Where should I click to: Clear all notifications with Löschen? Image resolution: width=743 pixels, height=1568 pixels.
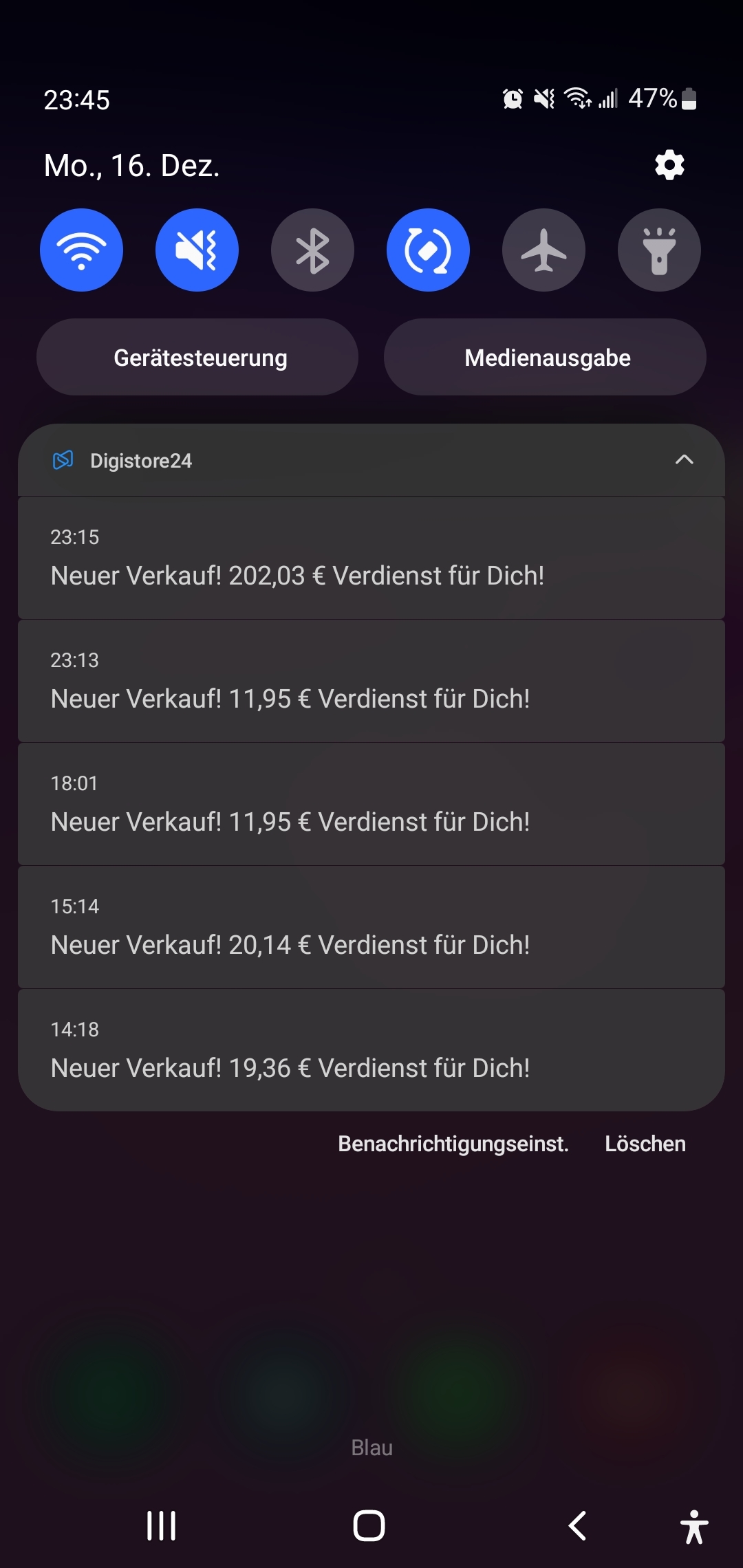tap(645, 1144)
